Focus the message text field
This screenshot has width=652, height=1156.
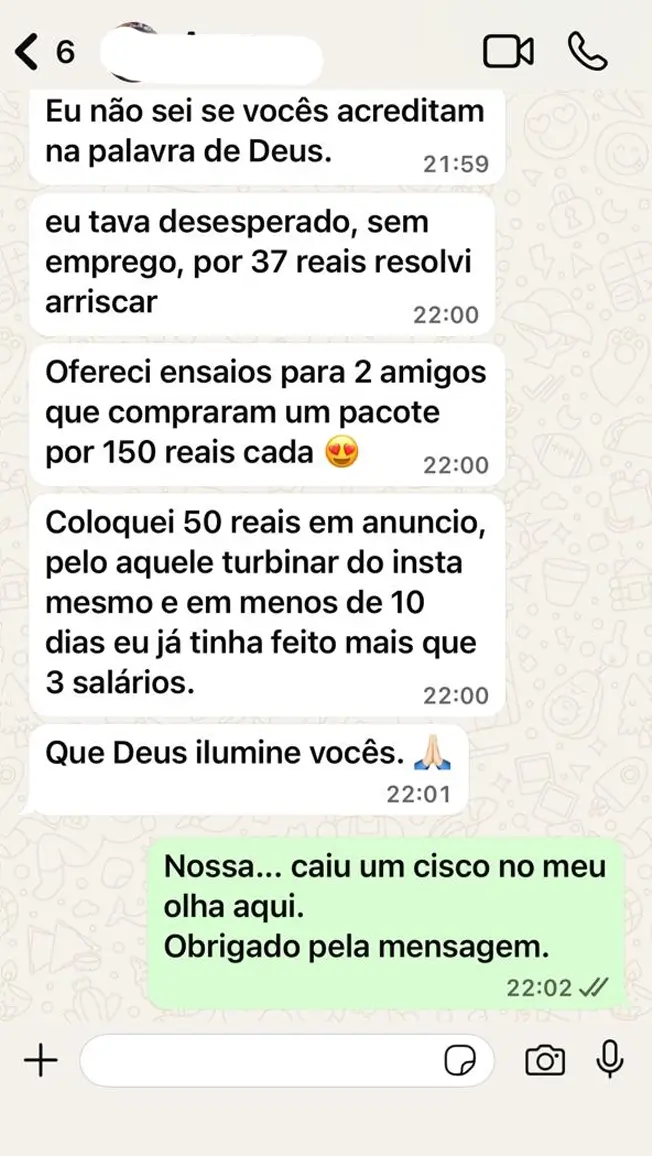click(x=260, y=1061)
